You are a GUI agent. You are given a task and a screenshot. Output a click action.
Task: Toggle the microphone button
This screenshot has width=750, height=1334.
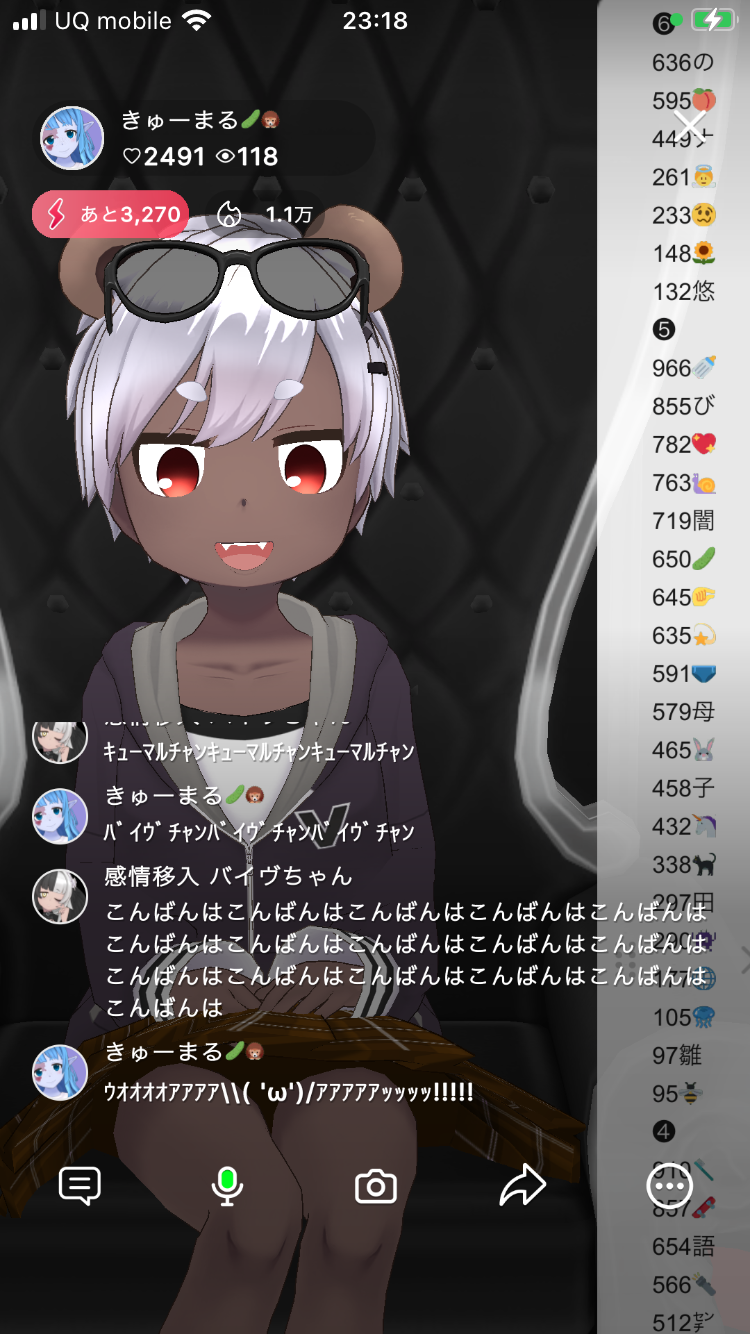[x=227, y=1186]
